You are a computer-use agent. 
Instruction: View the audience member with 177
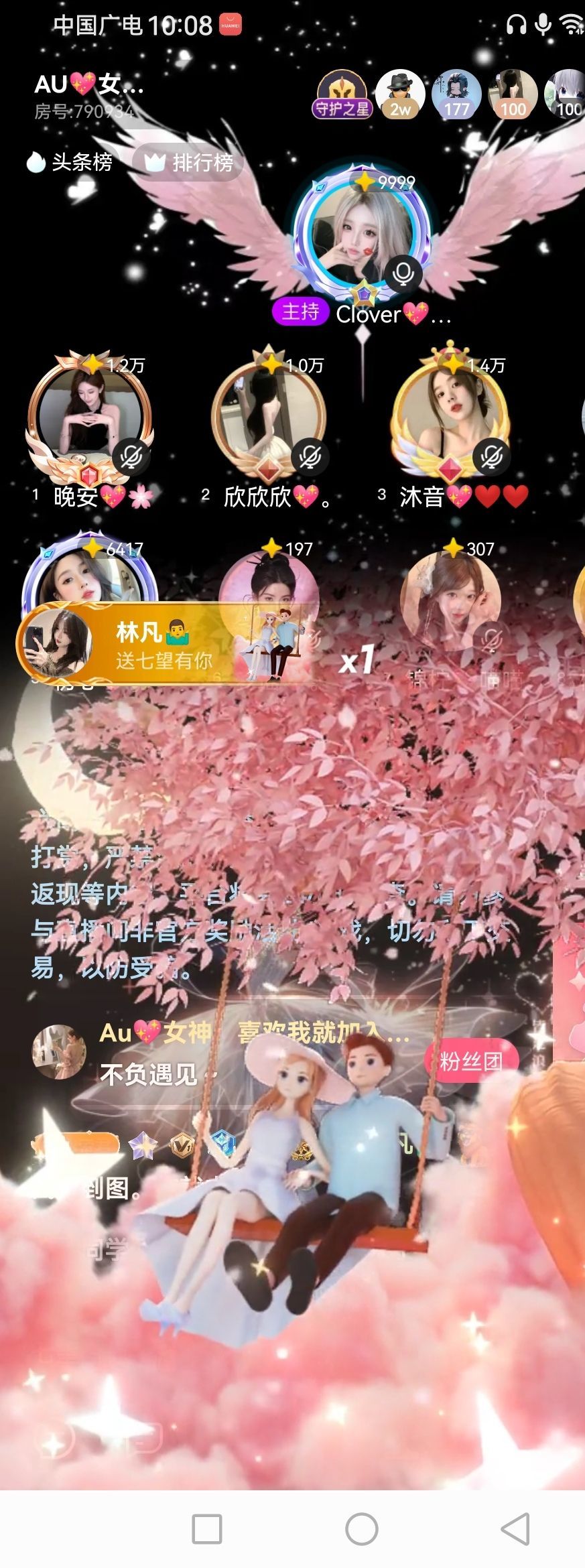456,95
